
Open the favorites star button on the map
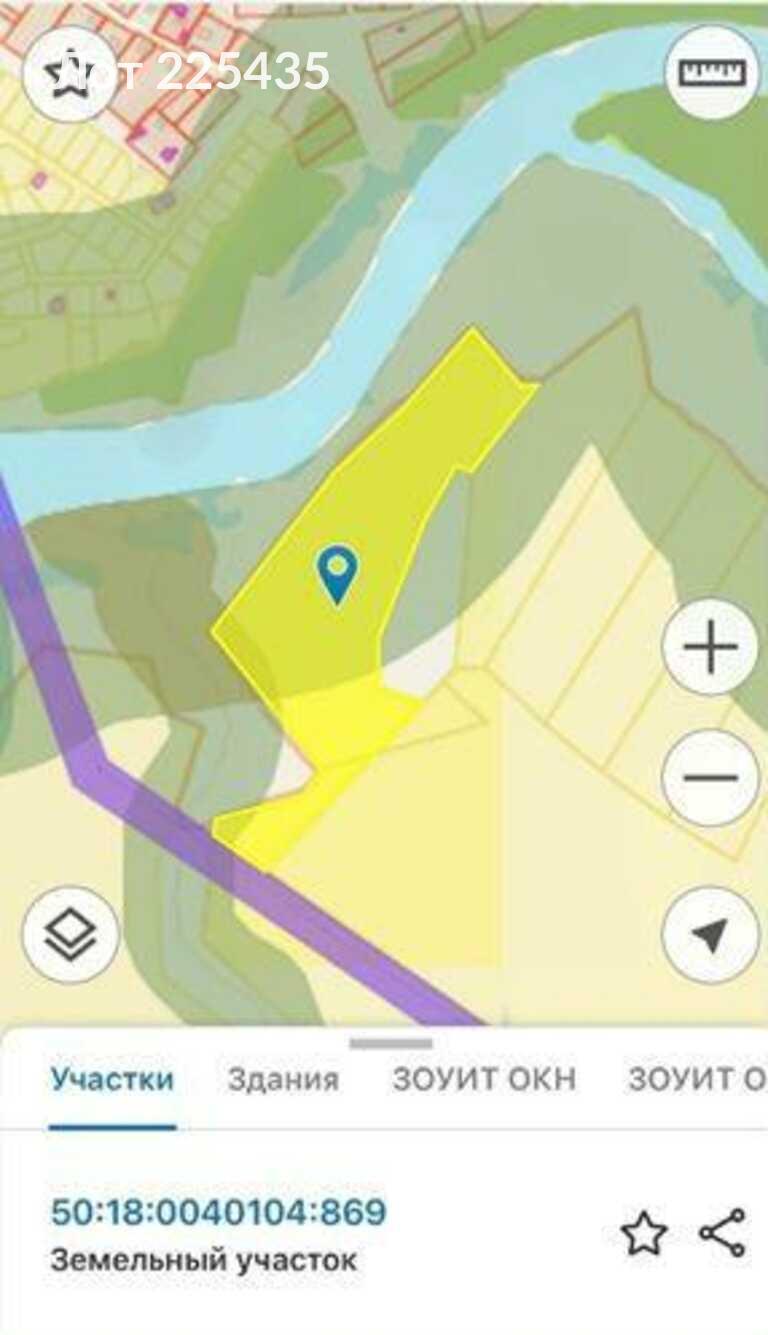(x=70, y=72)
